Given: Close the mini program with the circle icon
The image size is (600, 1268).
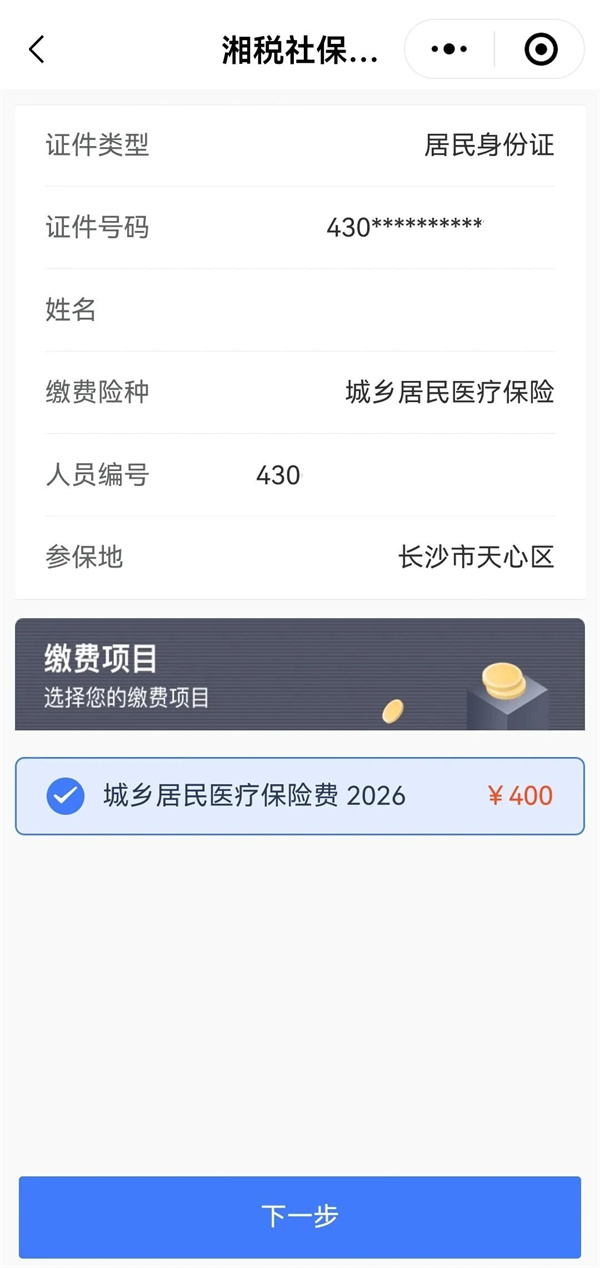Looking at the screenshot, I should pos(540,49).
